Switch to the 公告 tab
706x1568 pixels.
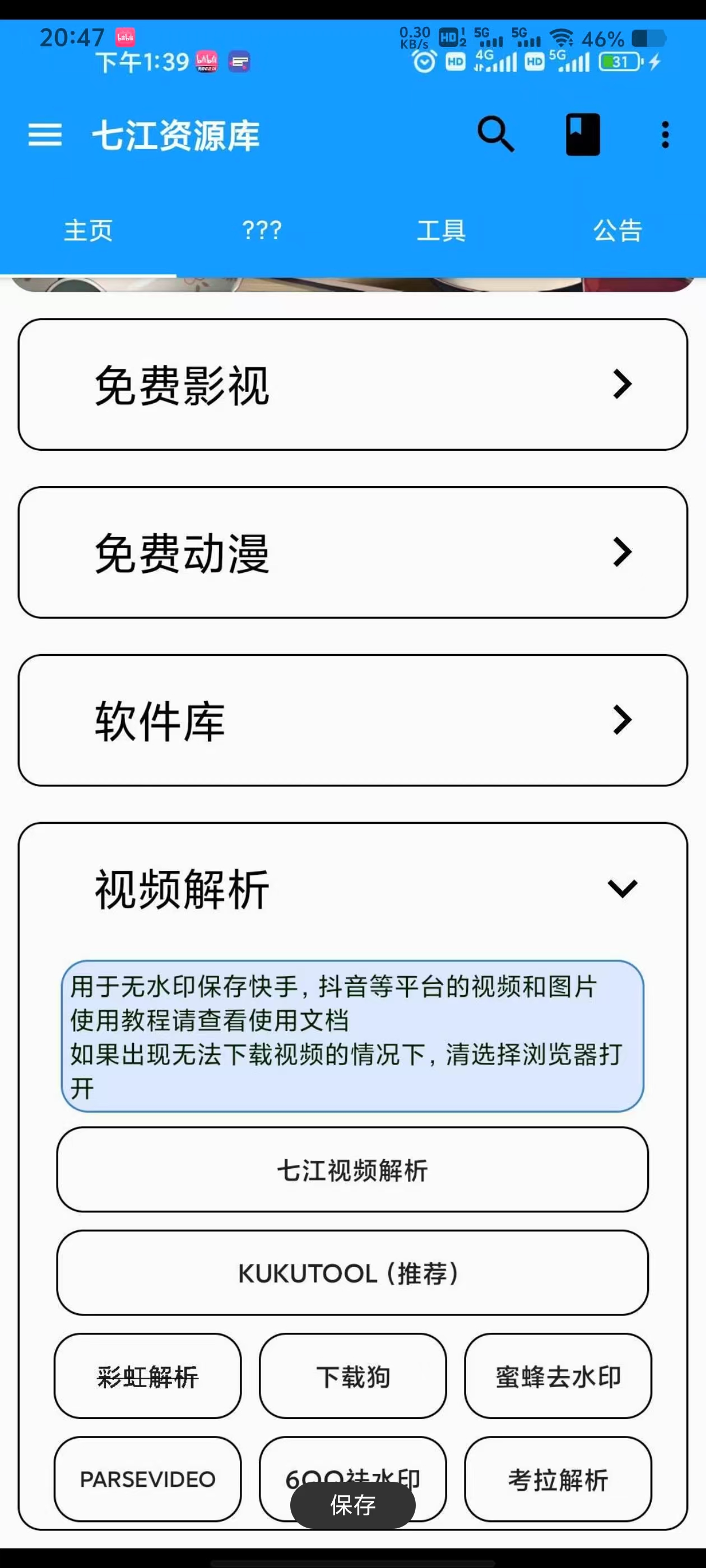[x=617, y=231]
